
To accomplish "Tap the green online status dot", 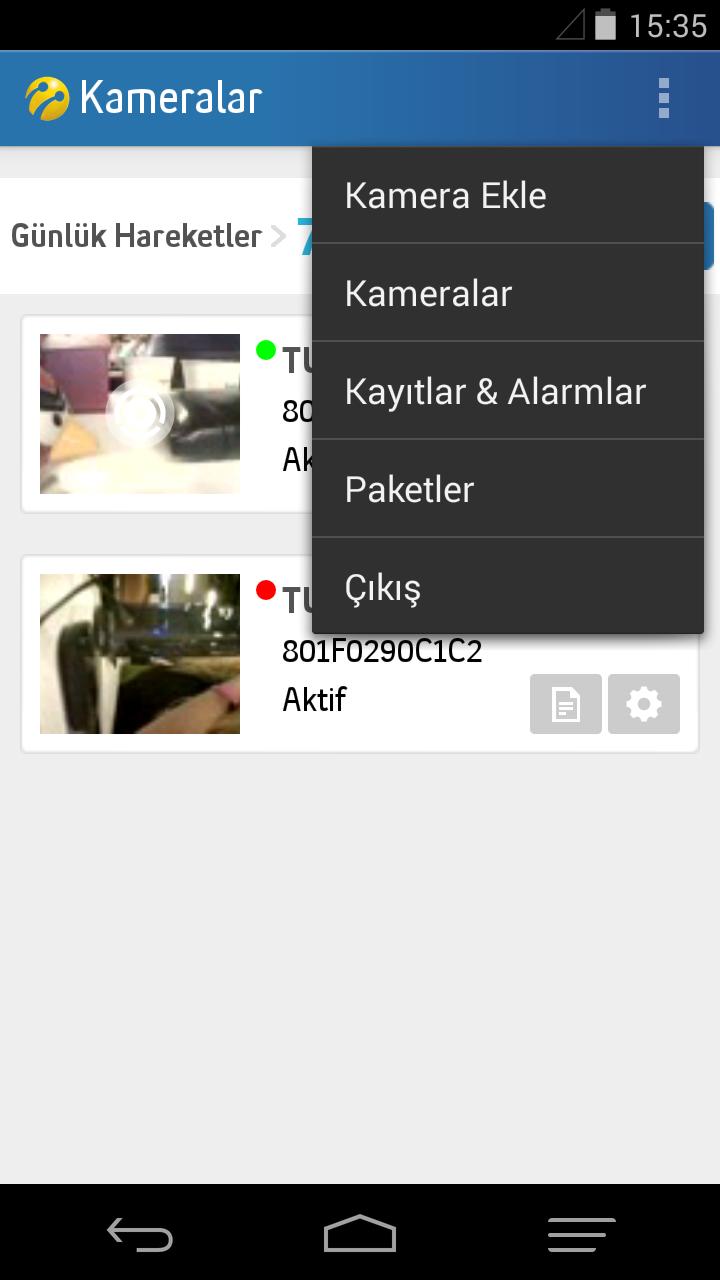I will click(266, 350).
